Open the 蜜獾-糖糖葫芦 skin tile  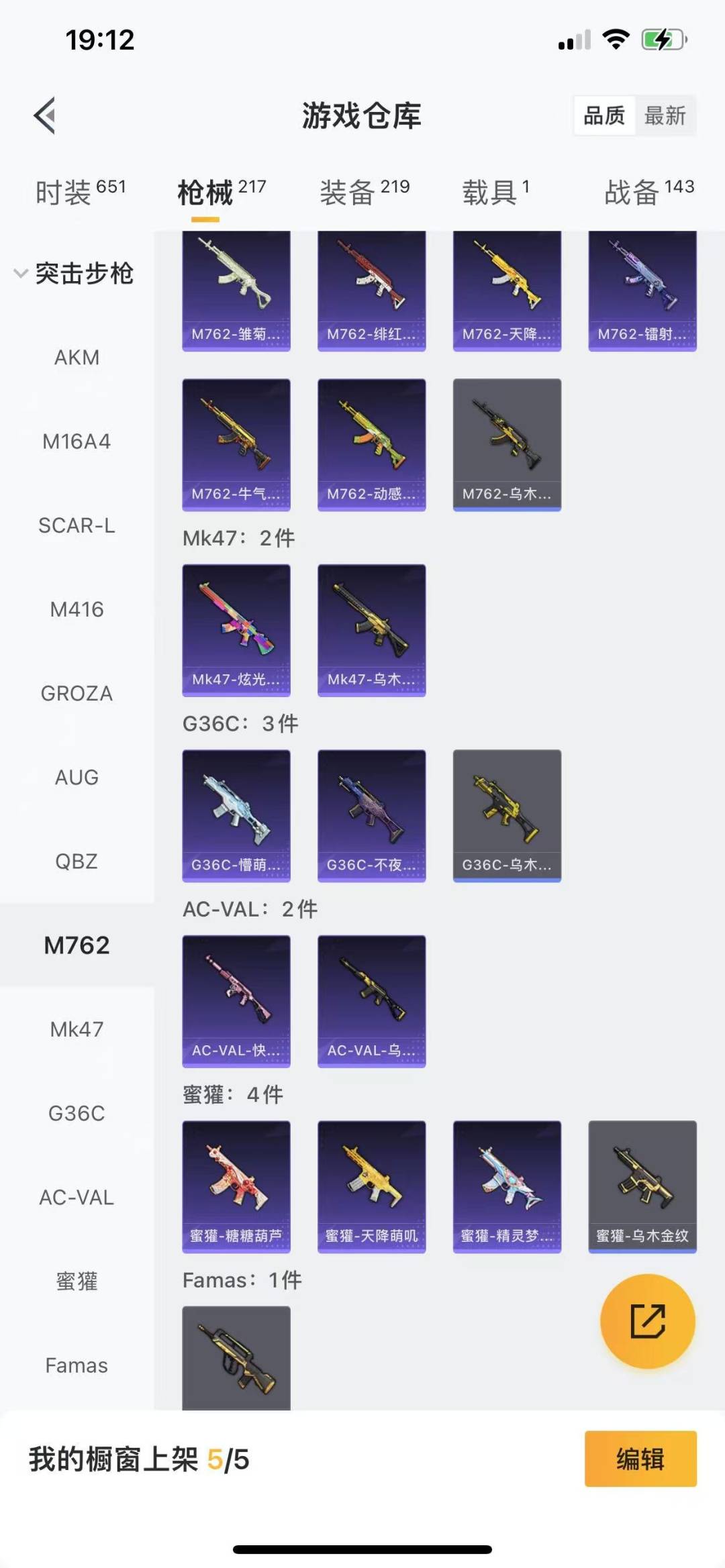click(x=236, y=1186)
